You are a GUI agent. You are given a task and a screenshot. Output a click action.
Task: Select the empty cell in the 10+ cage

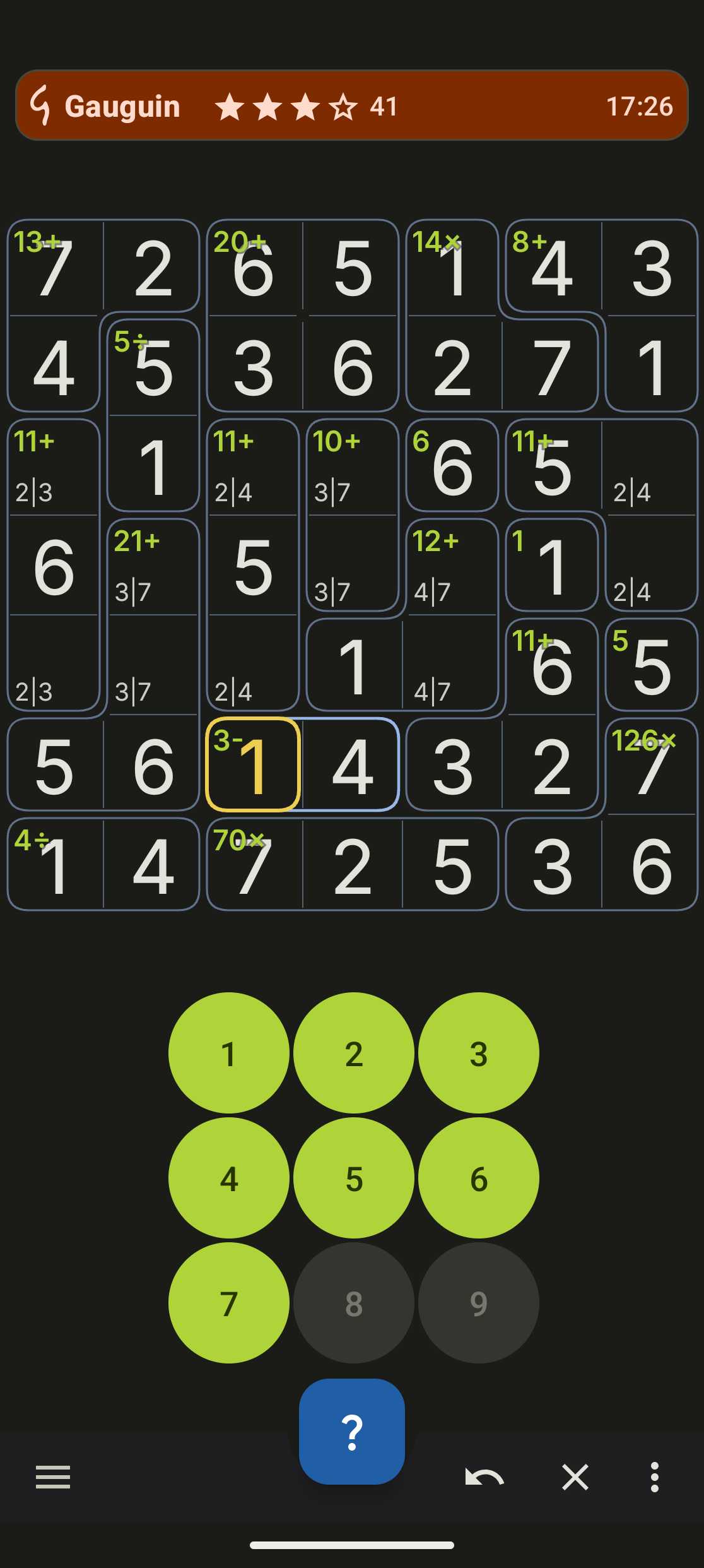353,467
